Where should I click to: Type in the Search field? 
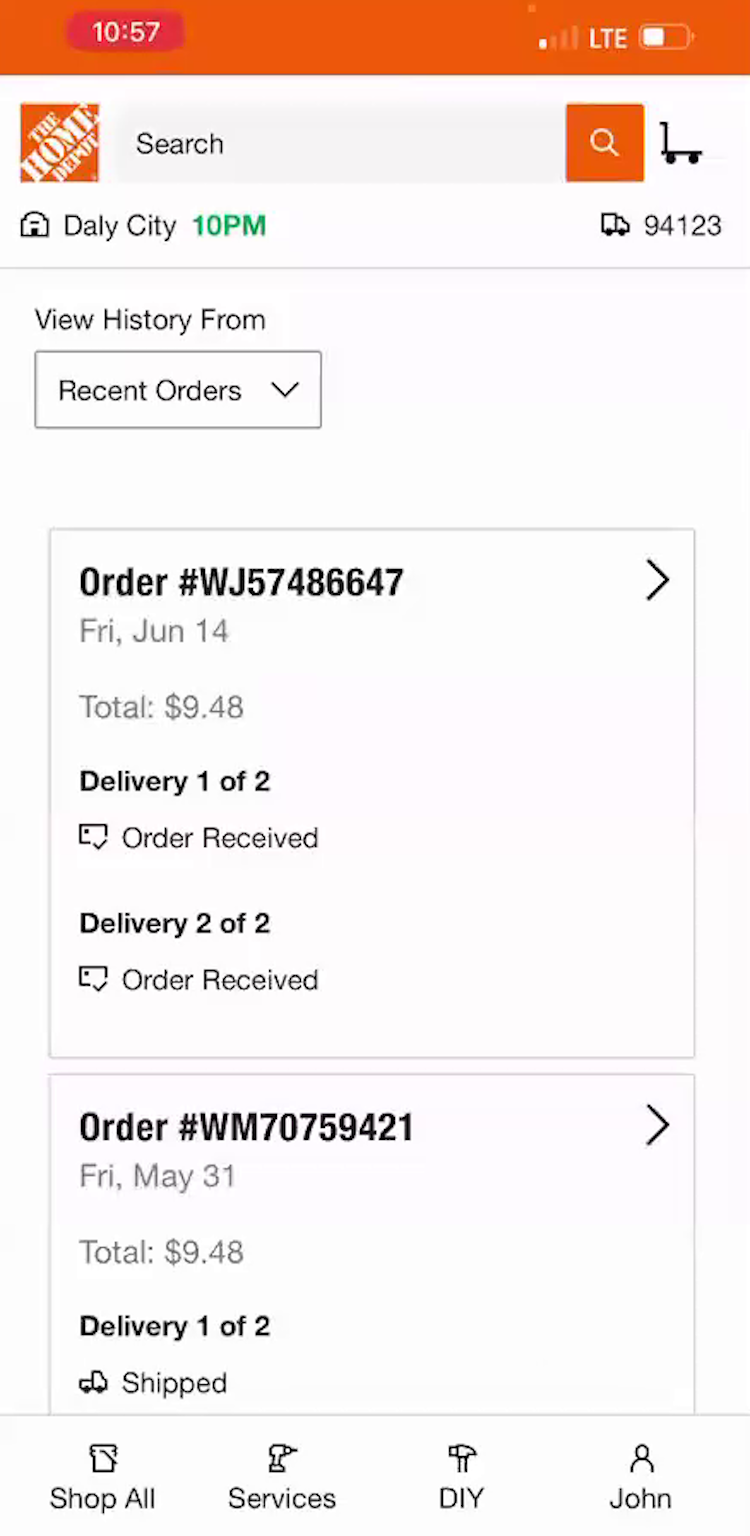click(x=340, y=144)
